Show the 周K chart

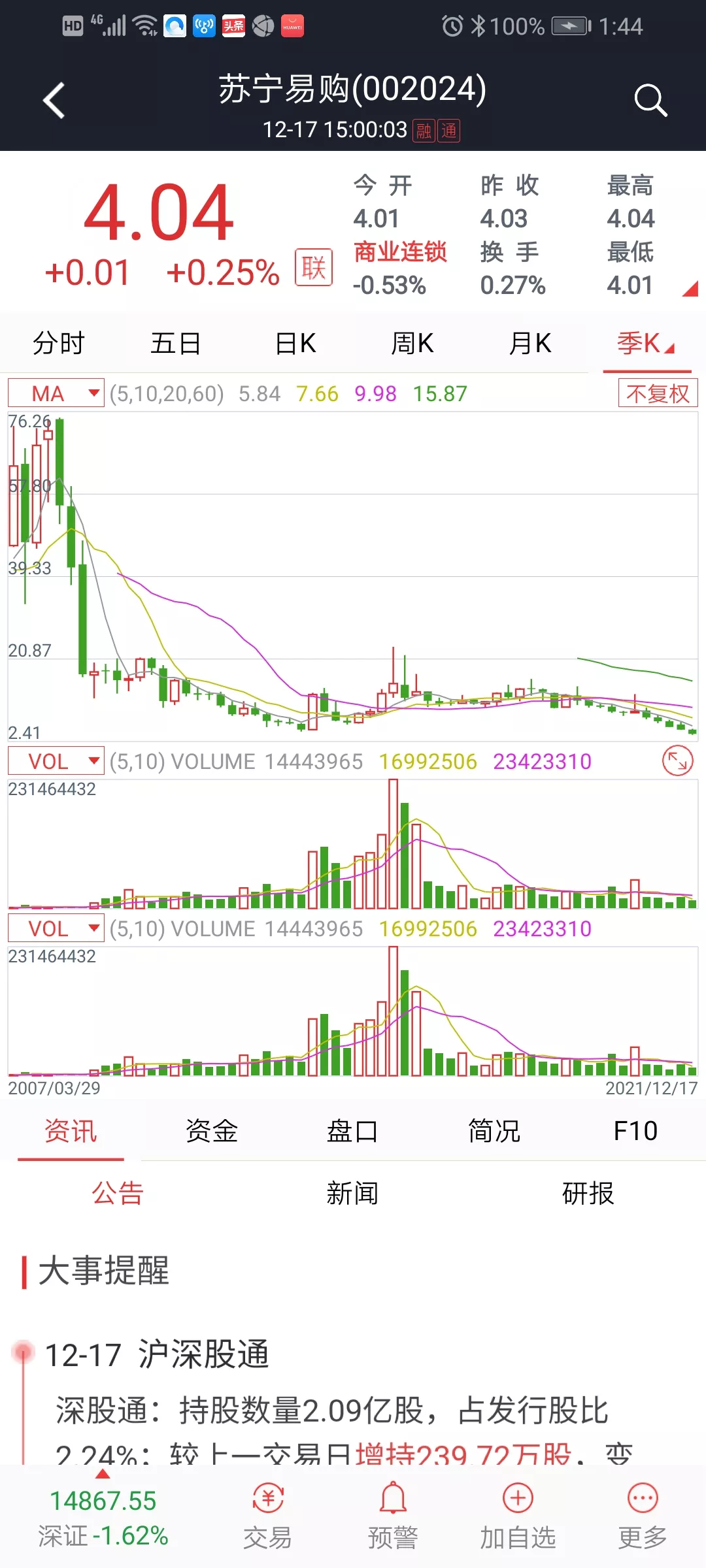click(x=412, y=343)
